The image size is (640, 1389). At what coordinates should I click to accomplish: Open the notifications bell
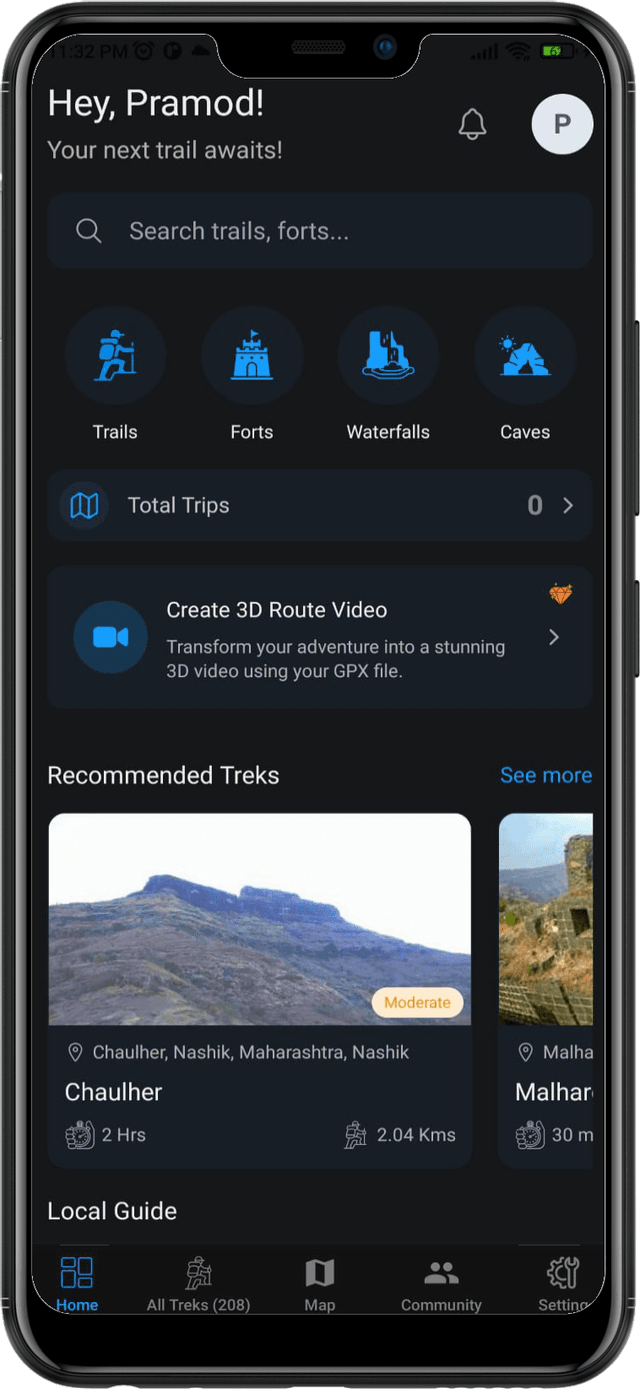(x=472, y=125)
